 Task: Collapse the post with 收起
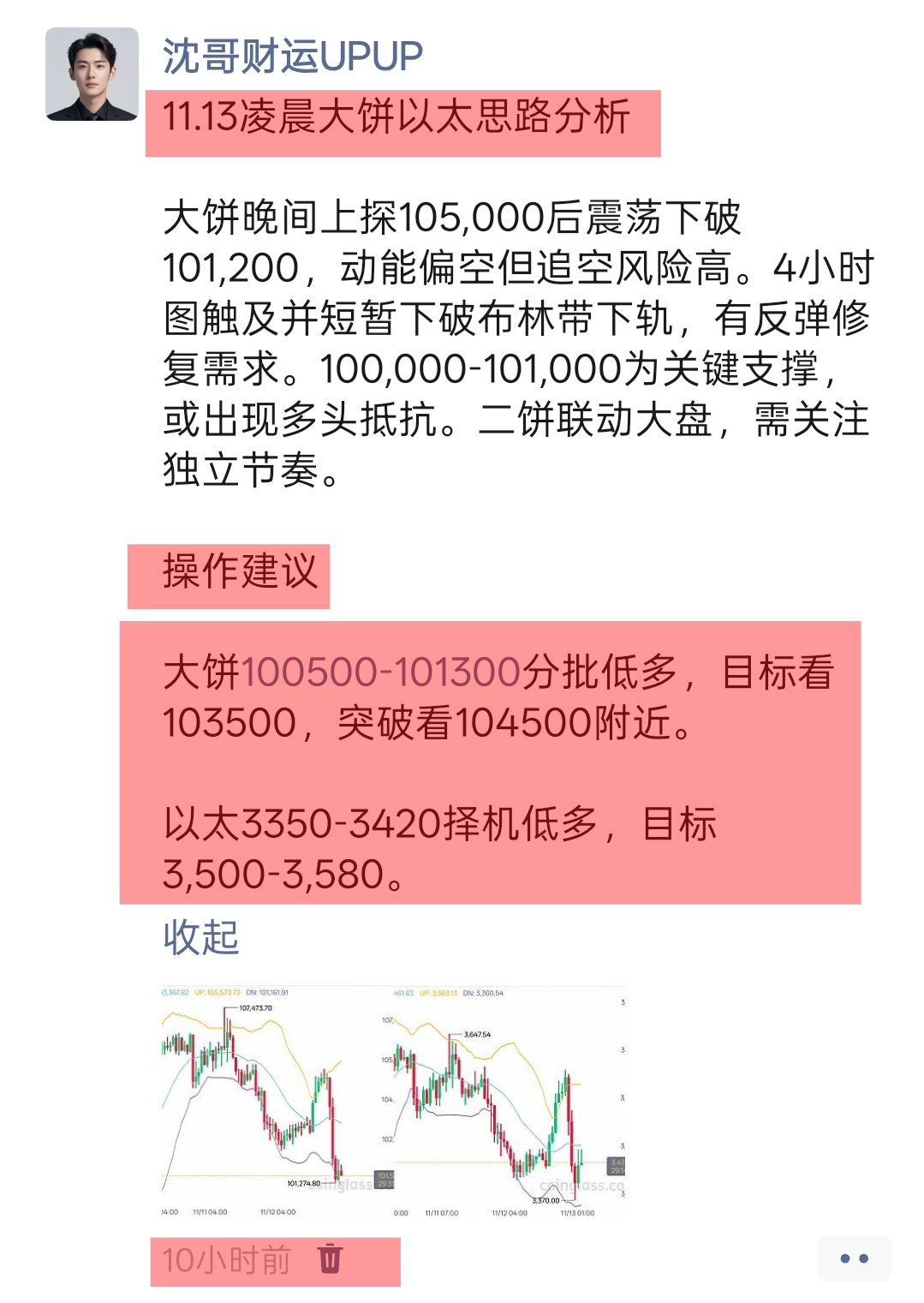200,936
